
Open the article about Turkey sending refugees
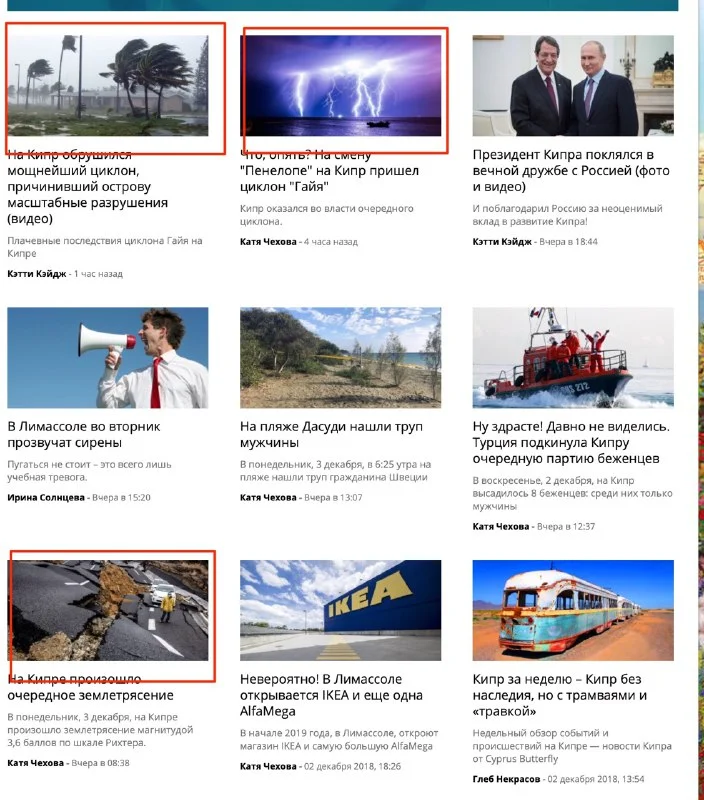[570, 442]
